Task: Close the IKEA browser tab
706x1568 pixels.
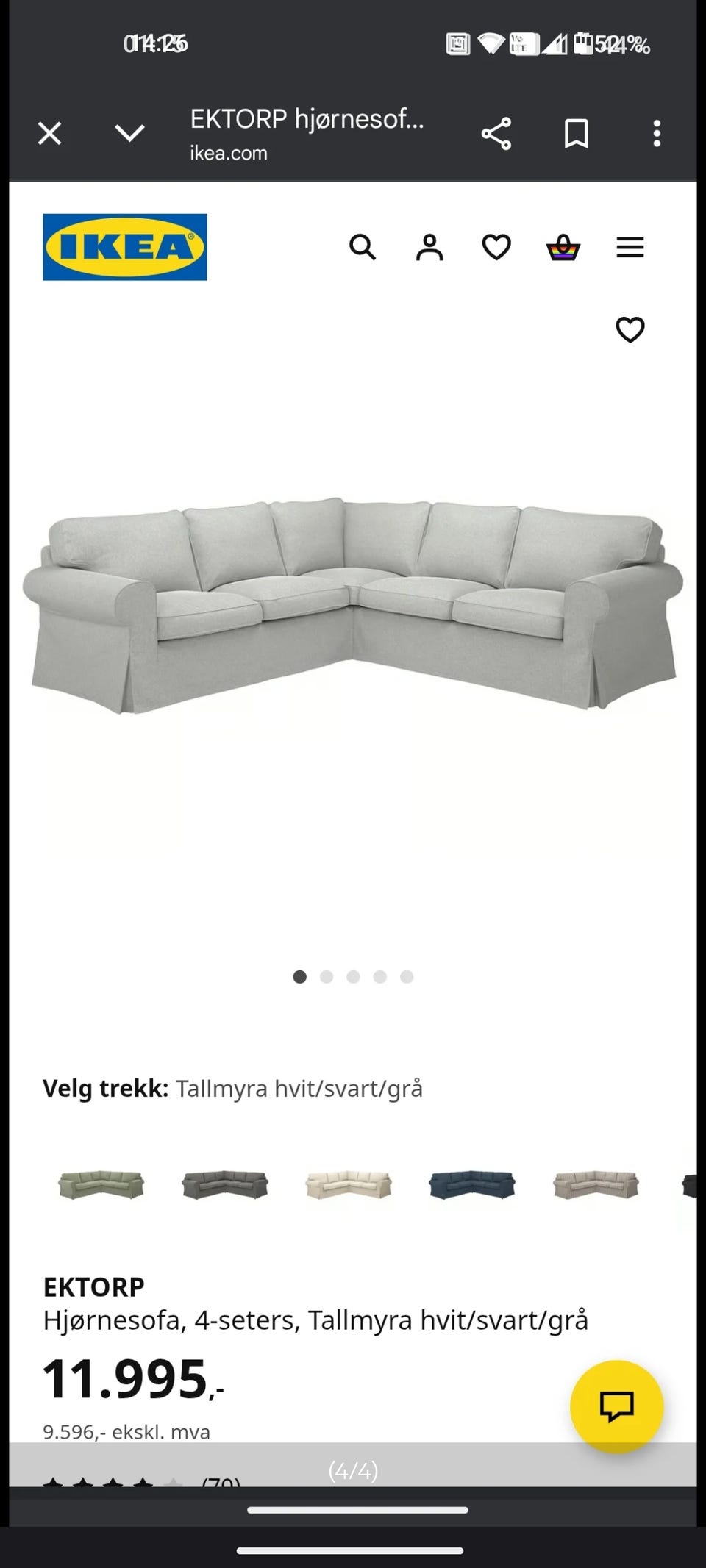Action: pos(49,134)
